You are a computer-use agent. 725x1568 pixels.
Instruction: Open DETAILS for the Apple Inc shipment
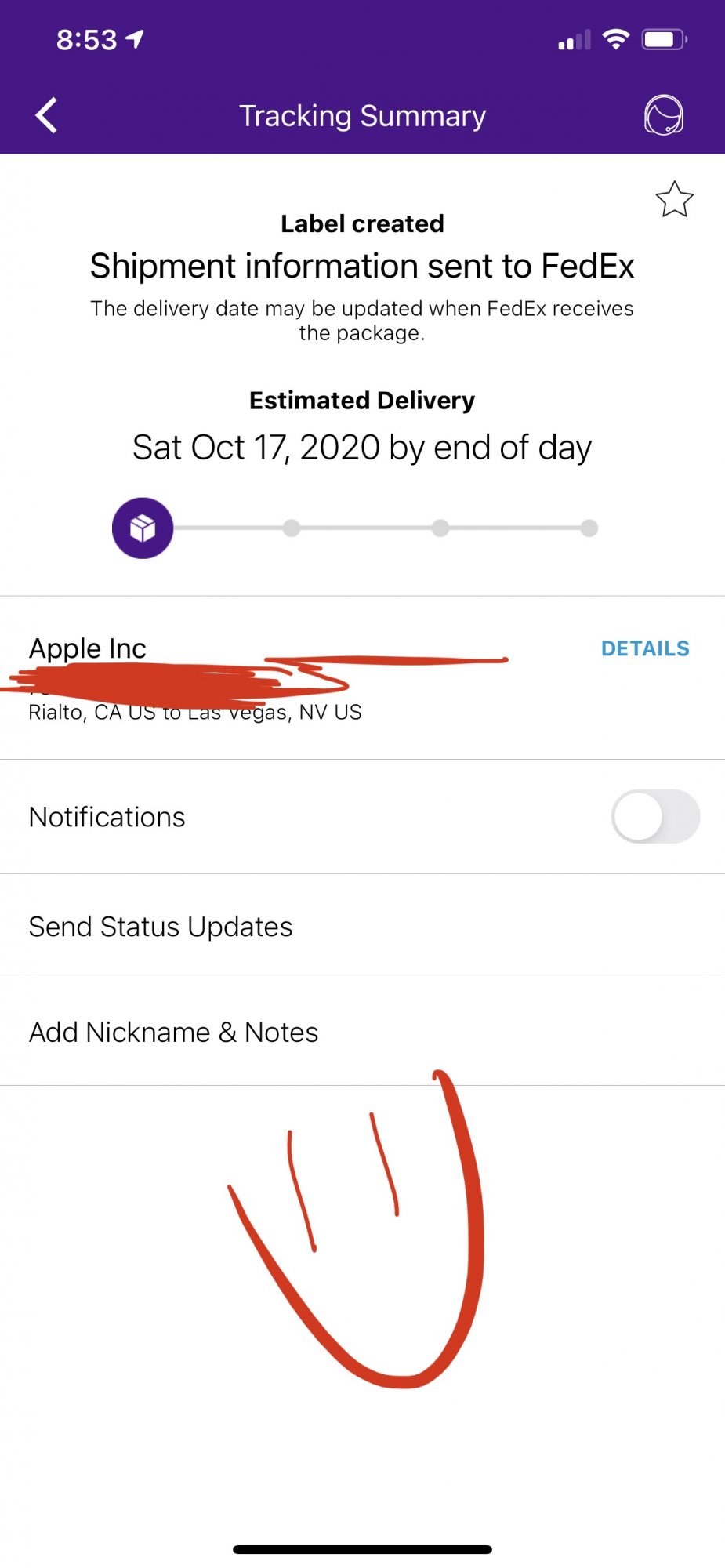click(x=645, y=648)
